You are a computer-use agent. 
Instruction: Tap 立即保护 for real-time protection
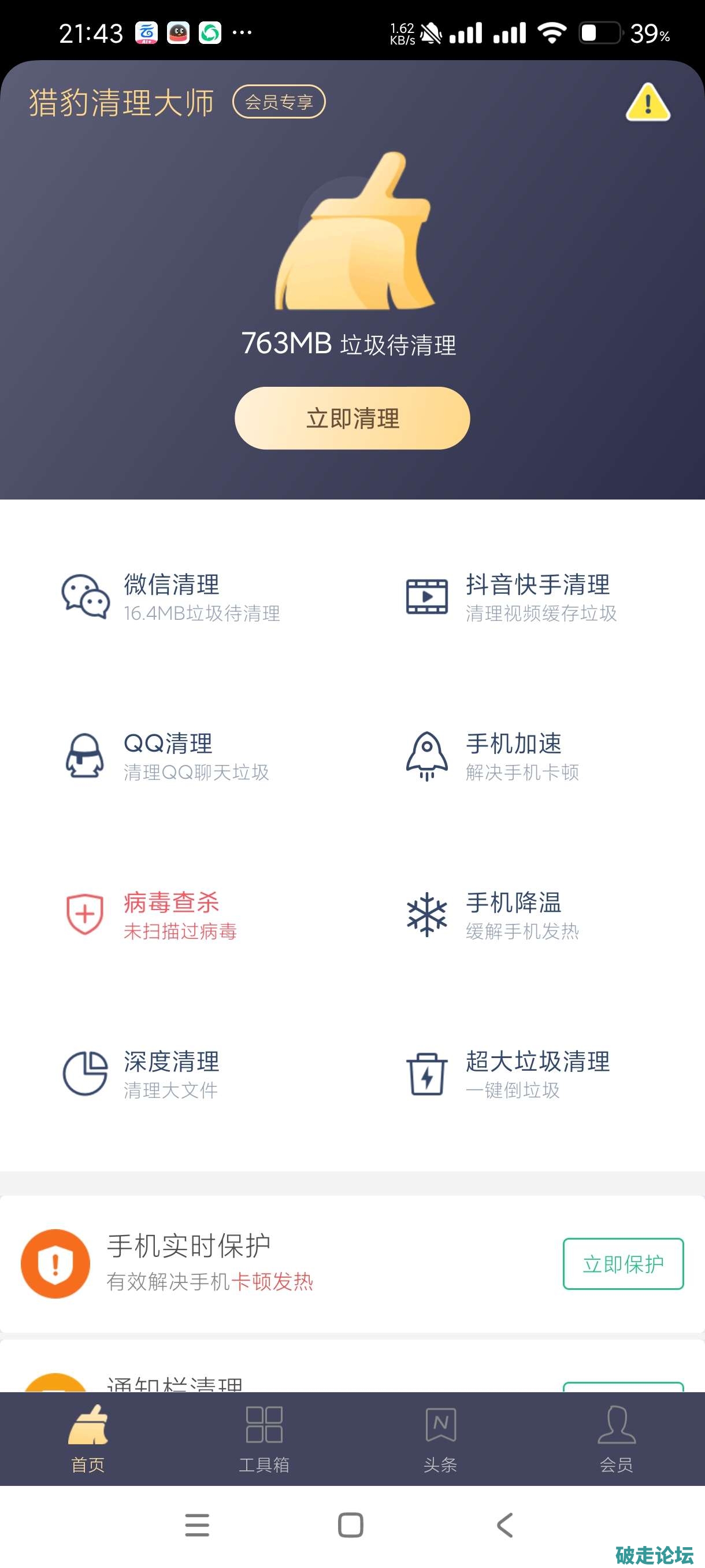pos(623,1264)
